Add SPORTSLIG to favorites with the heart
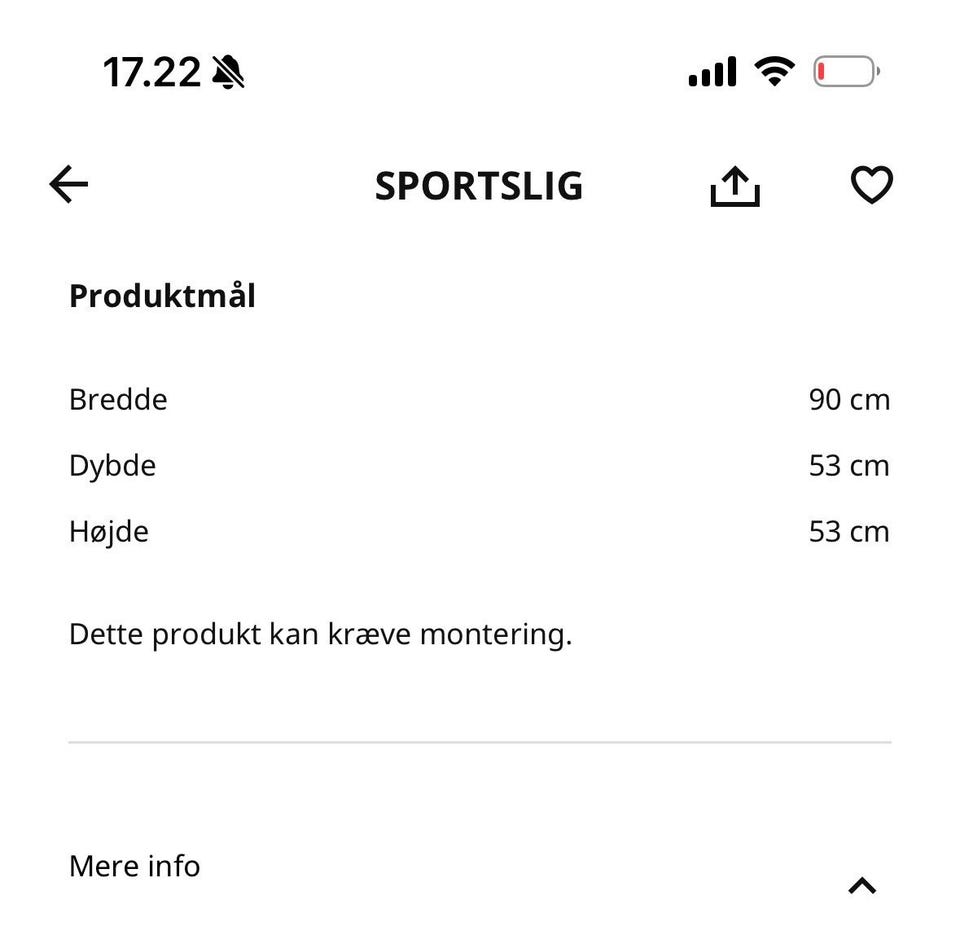The width and height of the screenshot is (960, 935). point(871,185)
